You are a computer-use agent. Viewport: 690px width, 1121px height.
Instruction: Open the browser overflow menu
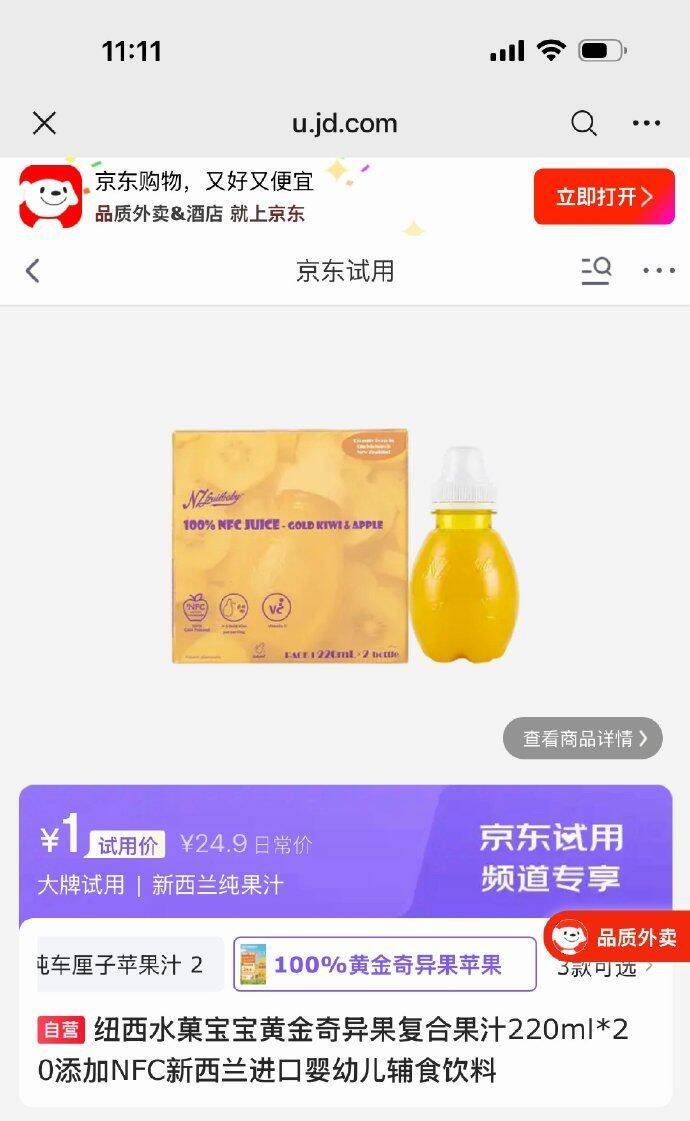pyautogui.click(x=646, y=123)
